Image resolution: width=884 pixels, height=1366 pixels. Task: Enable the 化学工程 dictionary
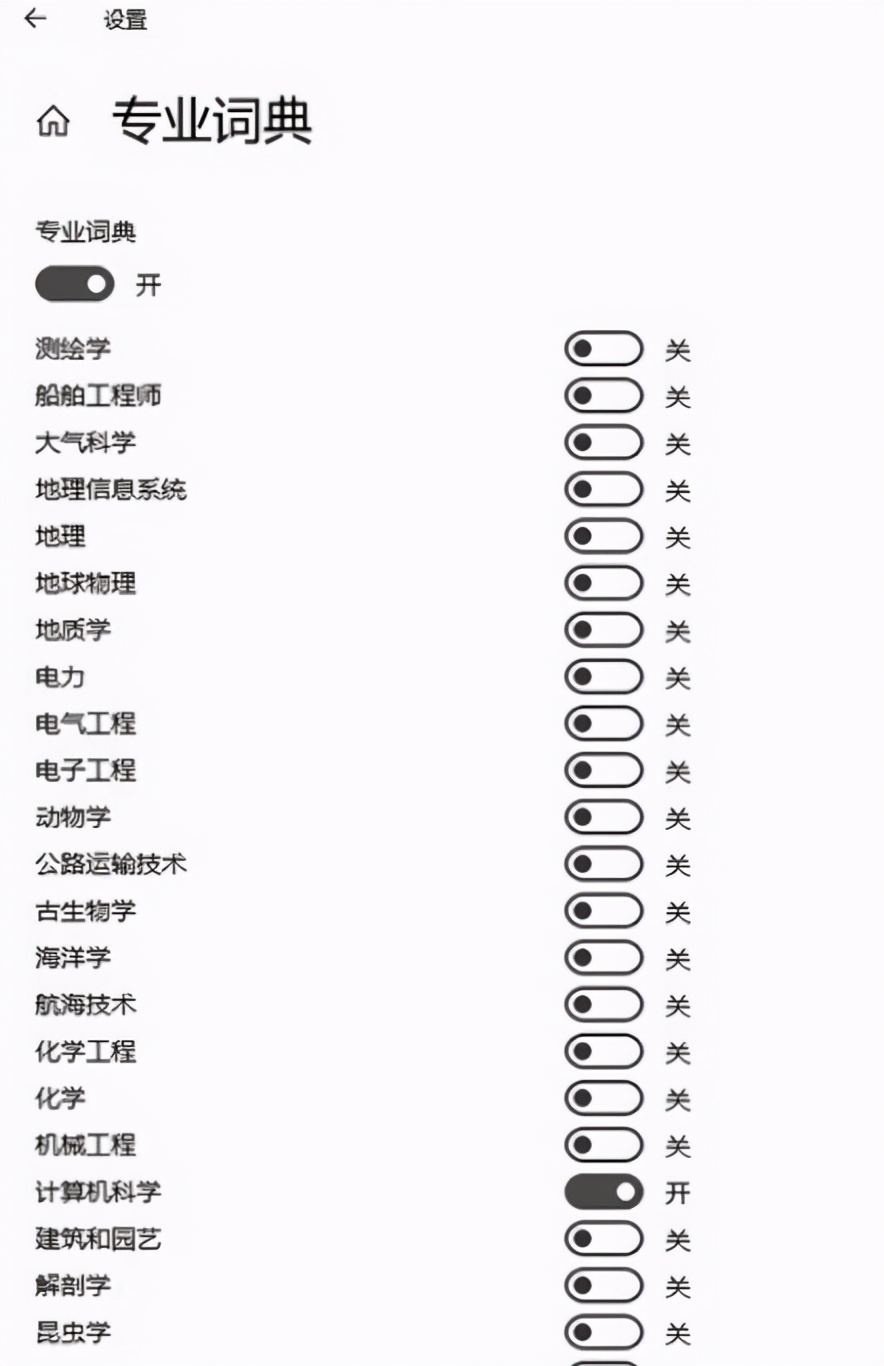pos(603,1051)
